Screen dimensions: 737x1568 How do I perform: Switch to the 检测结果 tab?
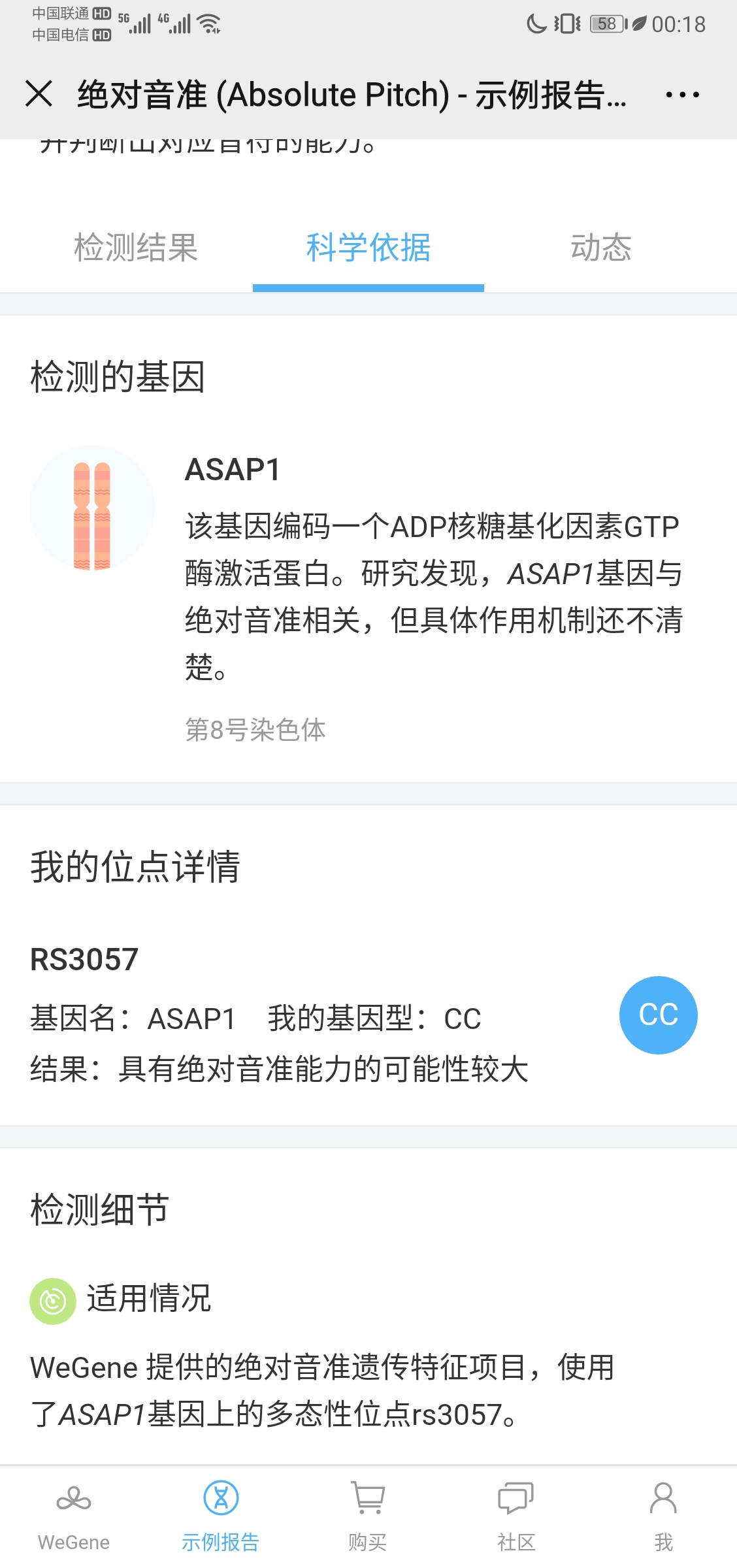[x=136, y=248]
